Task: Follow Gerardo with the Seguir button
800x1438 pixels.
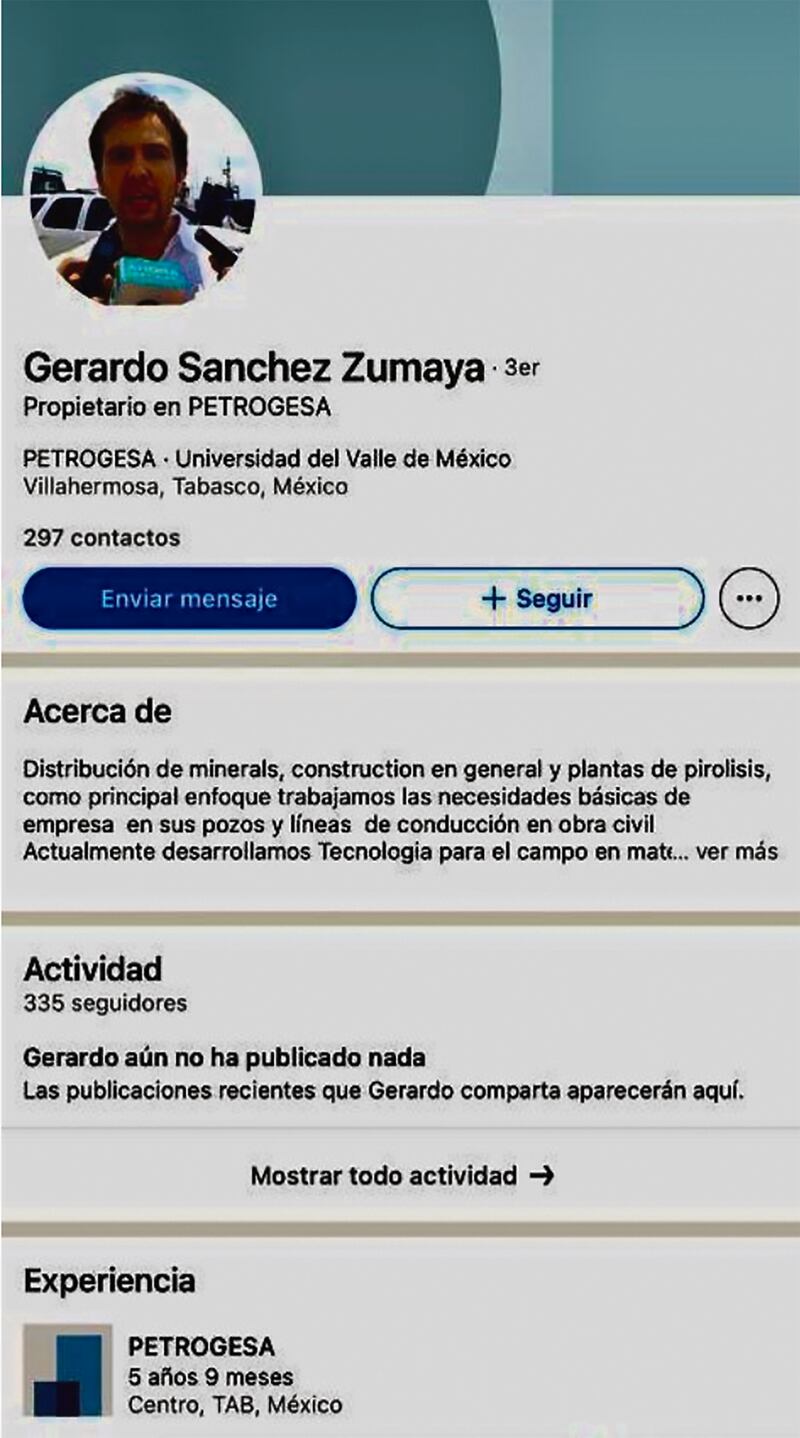Action: [538, 599]
